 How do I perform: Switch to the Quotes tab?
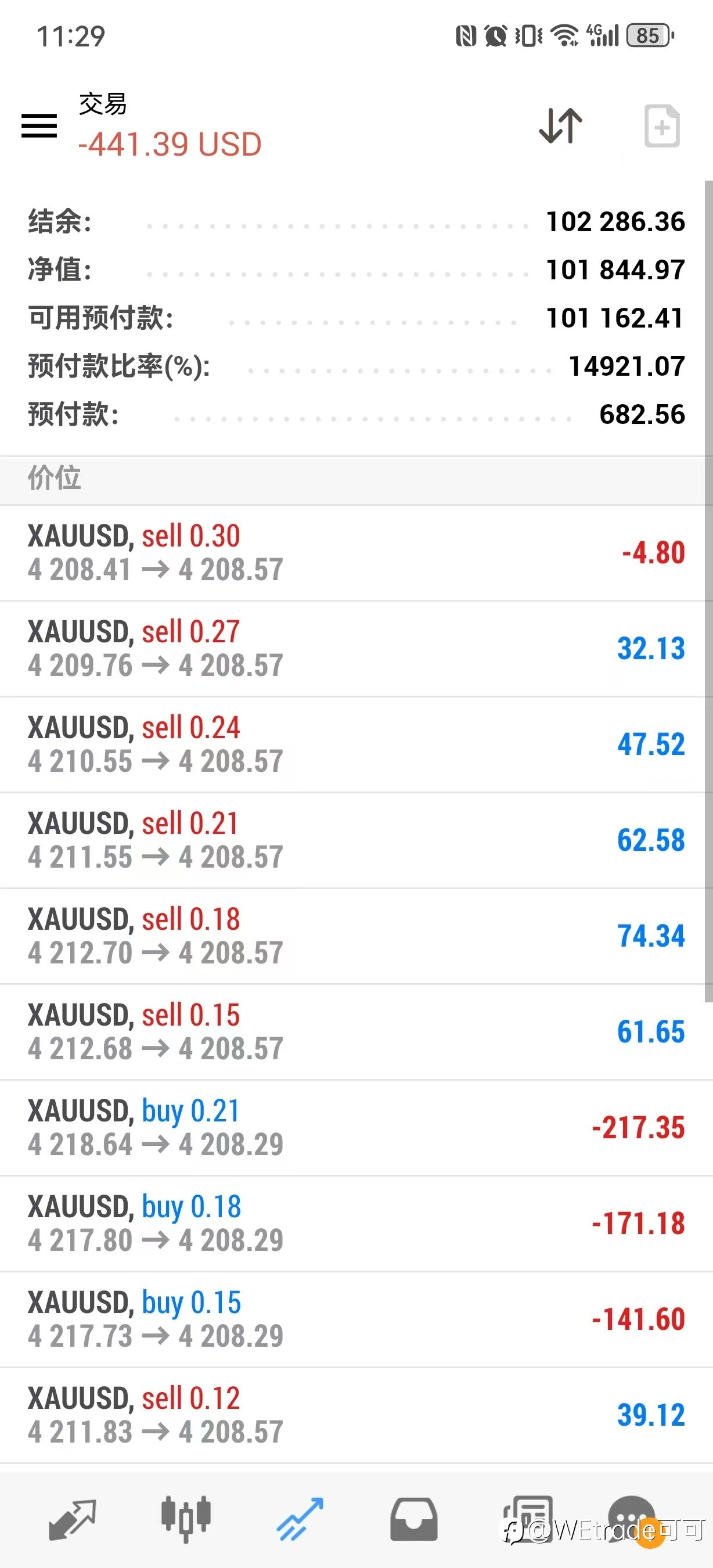tap(73, 1519)
